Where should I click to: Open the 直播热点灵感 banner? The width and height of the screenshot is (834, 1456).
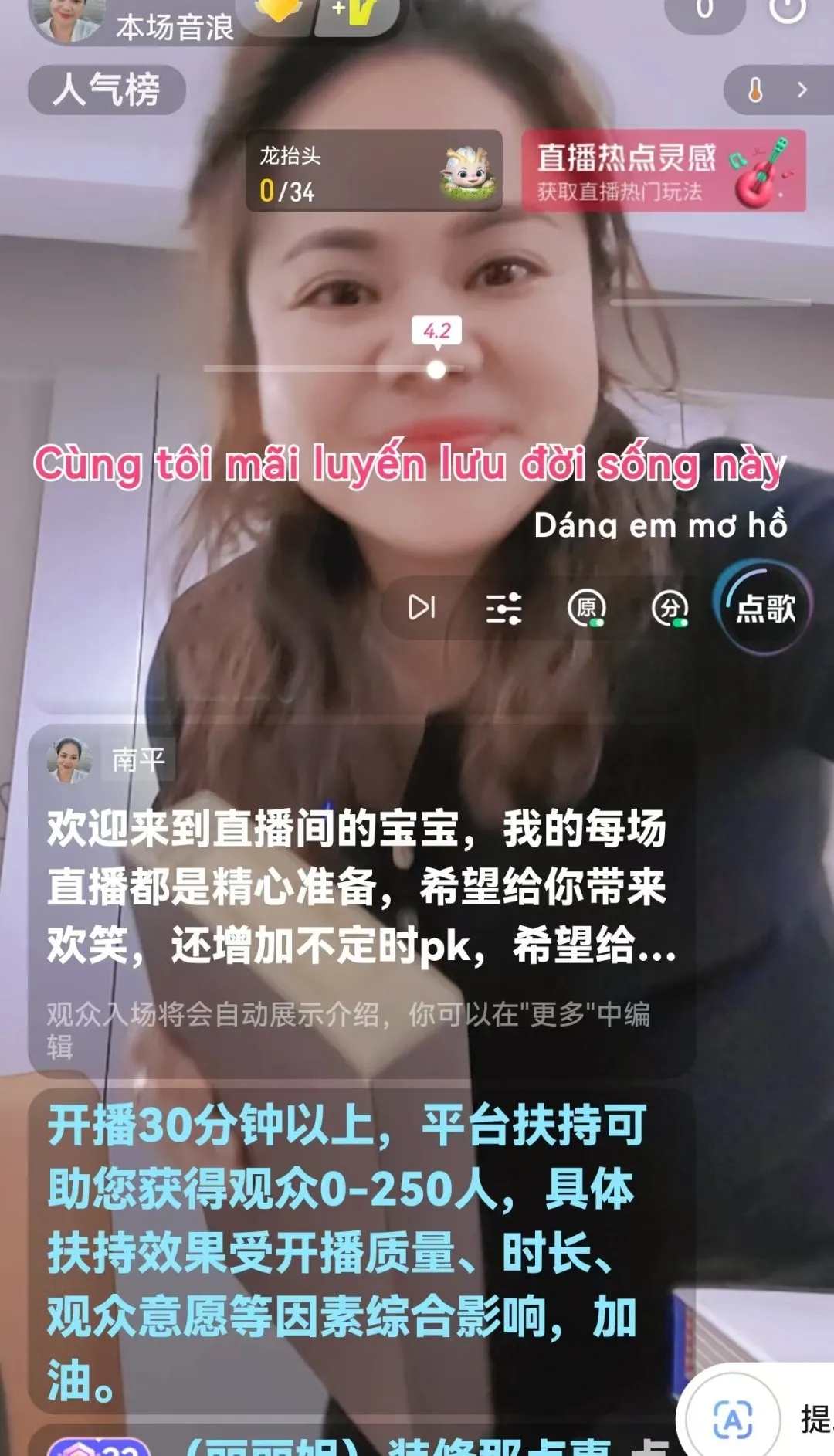pos(663,171)
